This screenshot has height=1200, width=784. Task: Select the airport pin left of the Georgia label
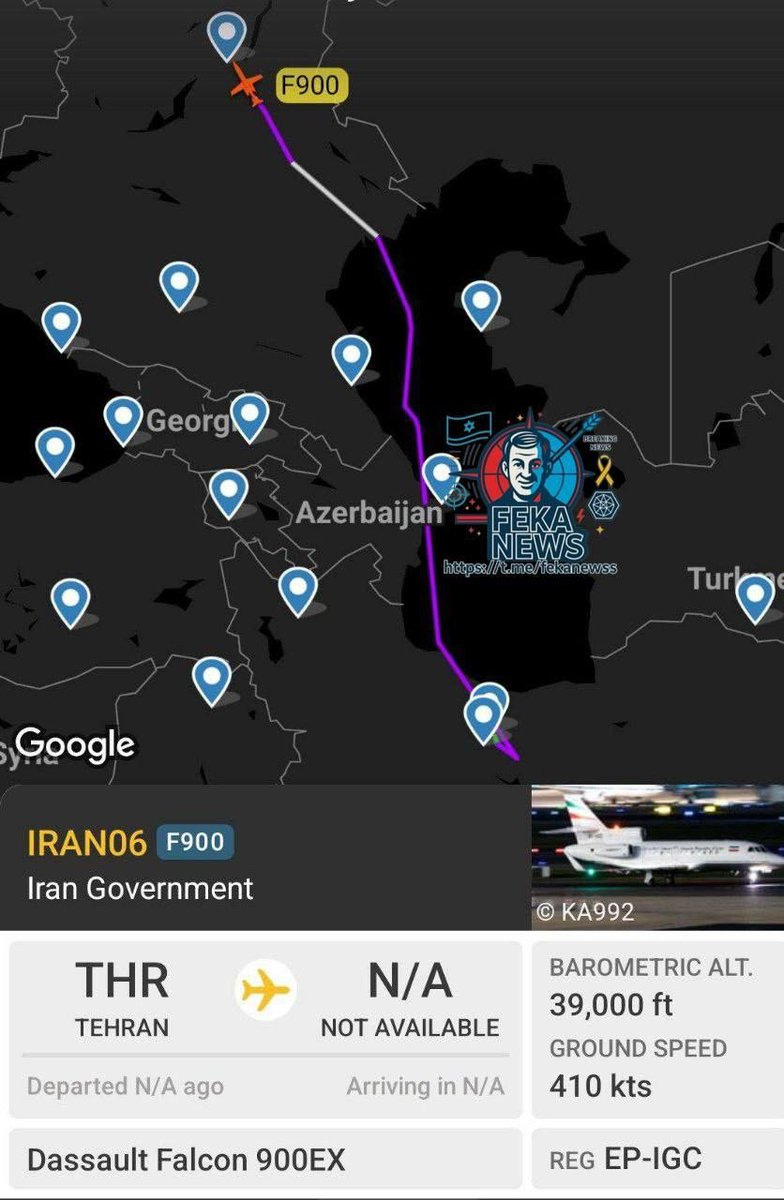[123, 418]
